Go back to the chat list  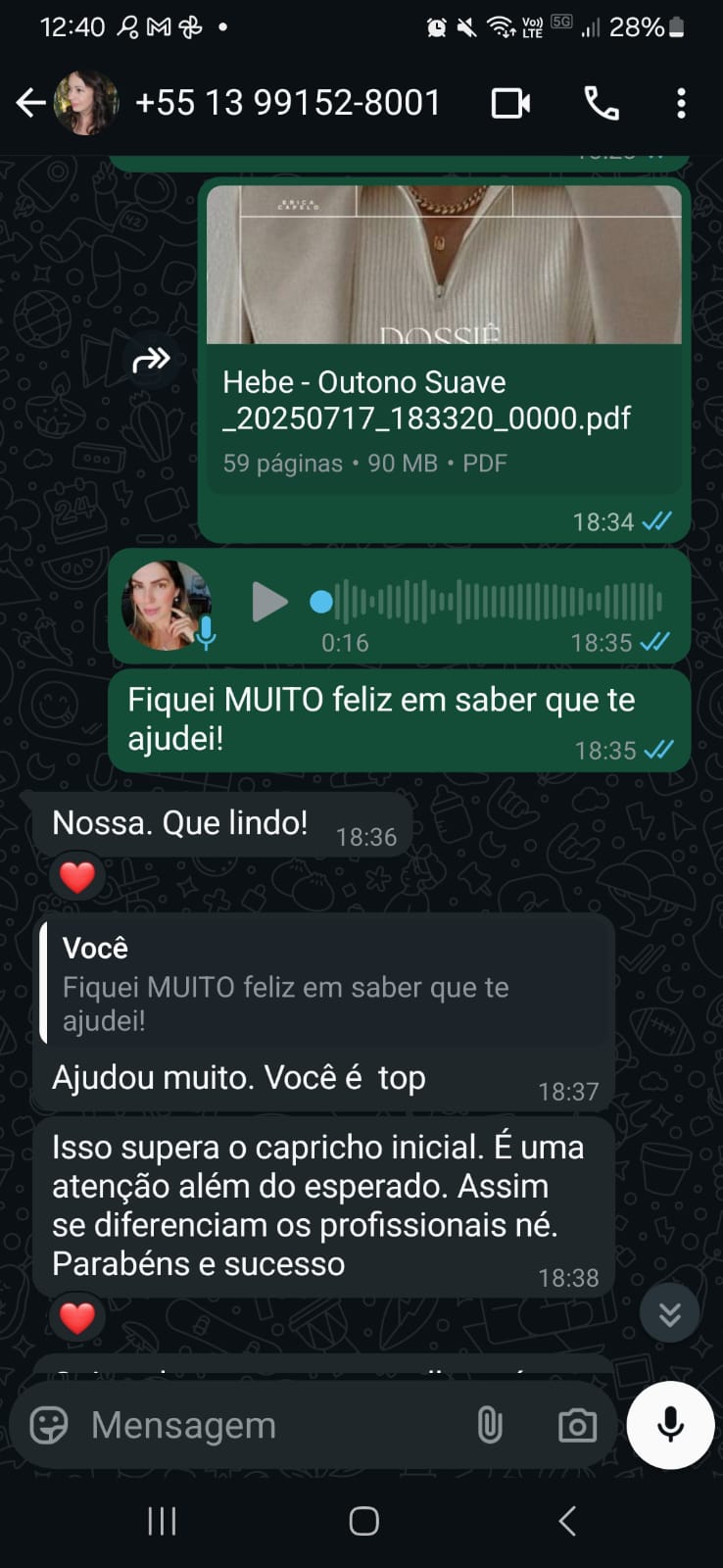30,103
